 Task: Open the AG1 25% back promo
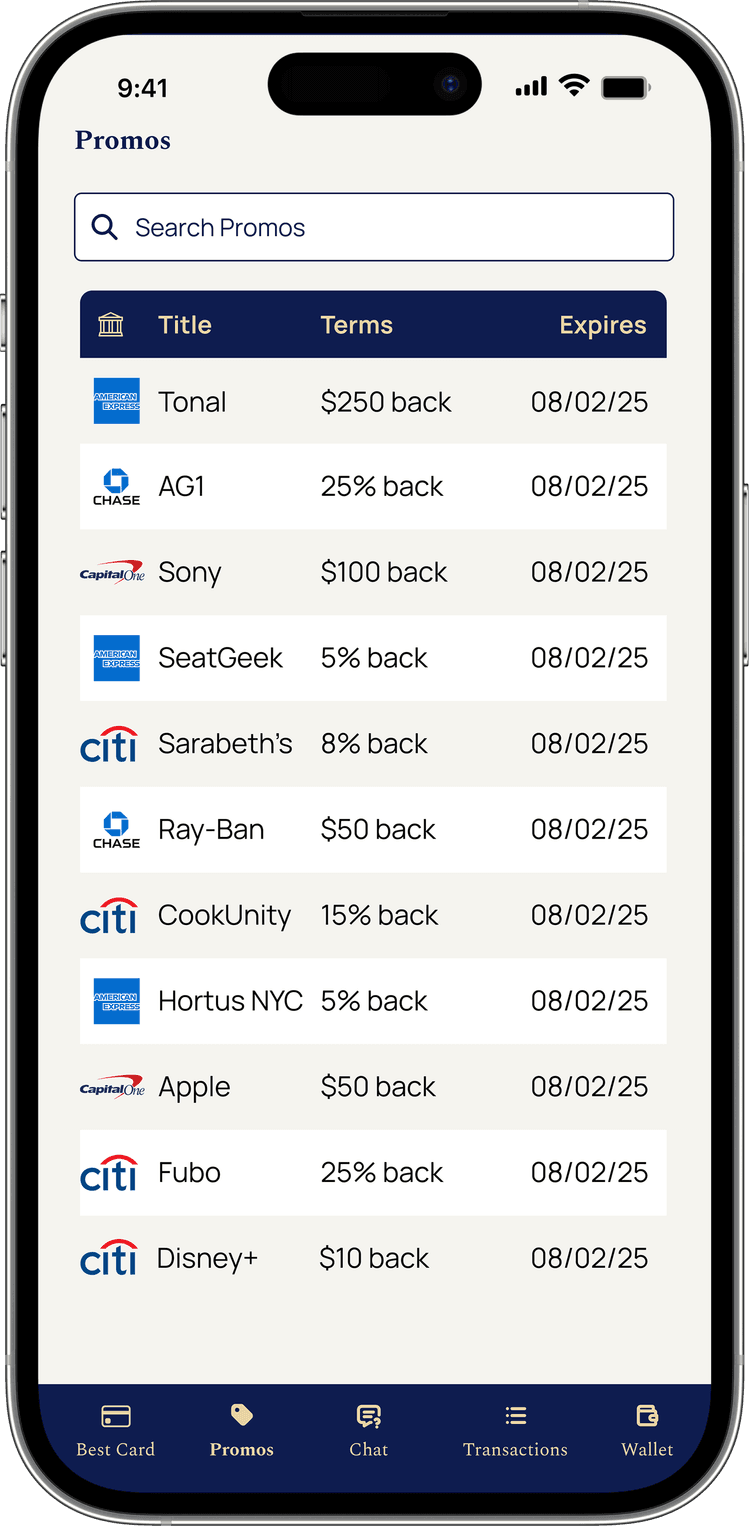coord(373,486)
